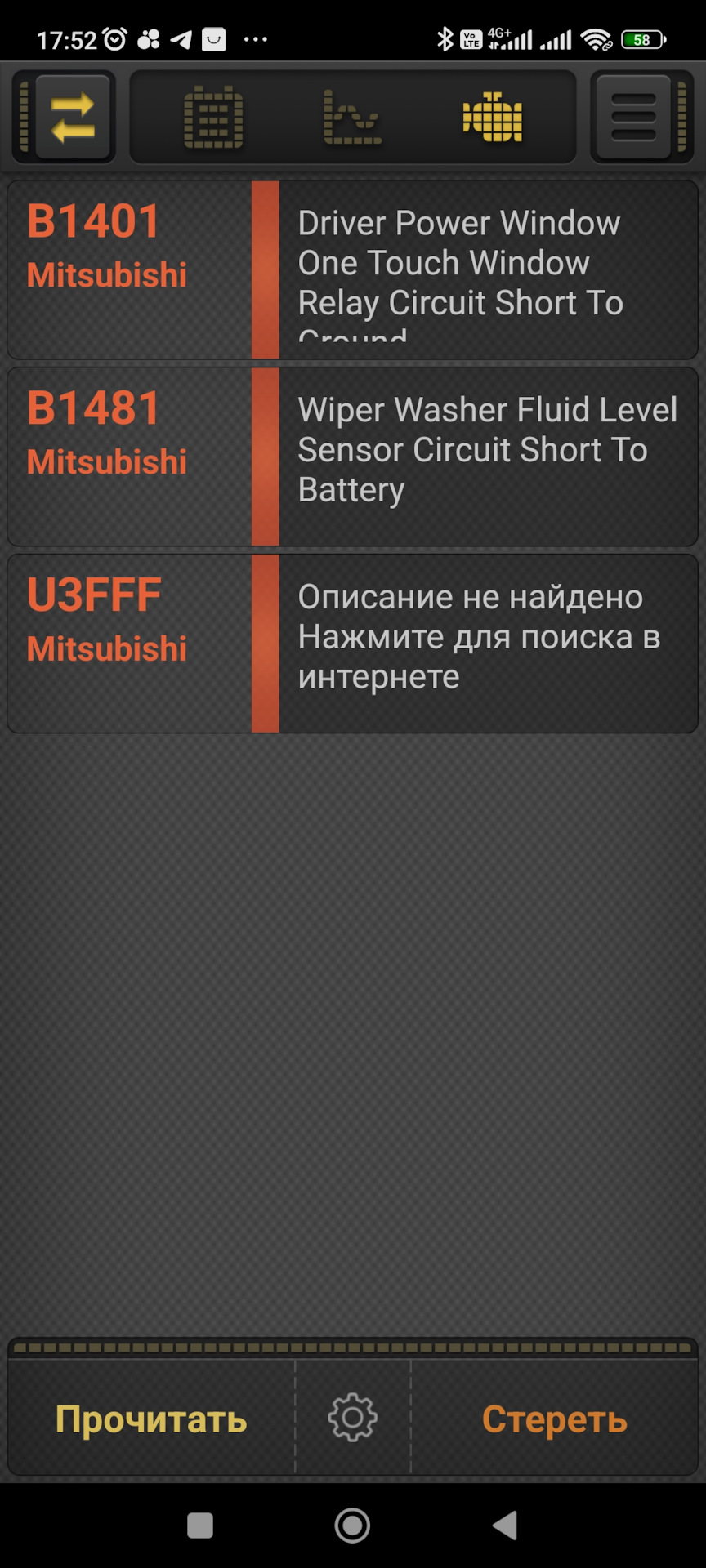Open the B1481 washer fluid sensor code

pyautogui.click(x=352, y=456)
